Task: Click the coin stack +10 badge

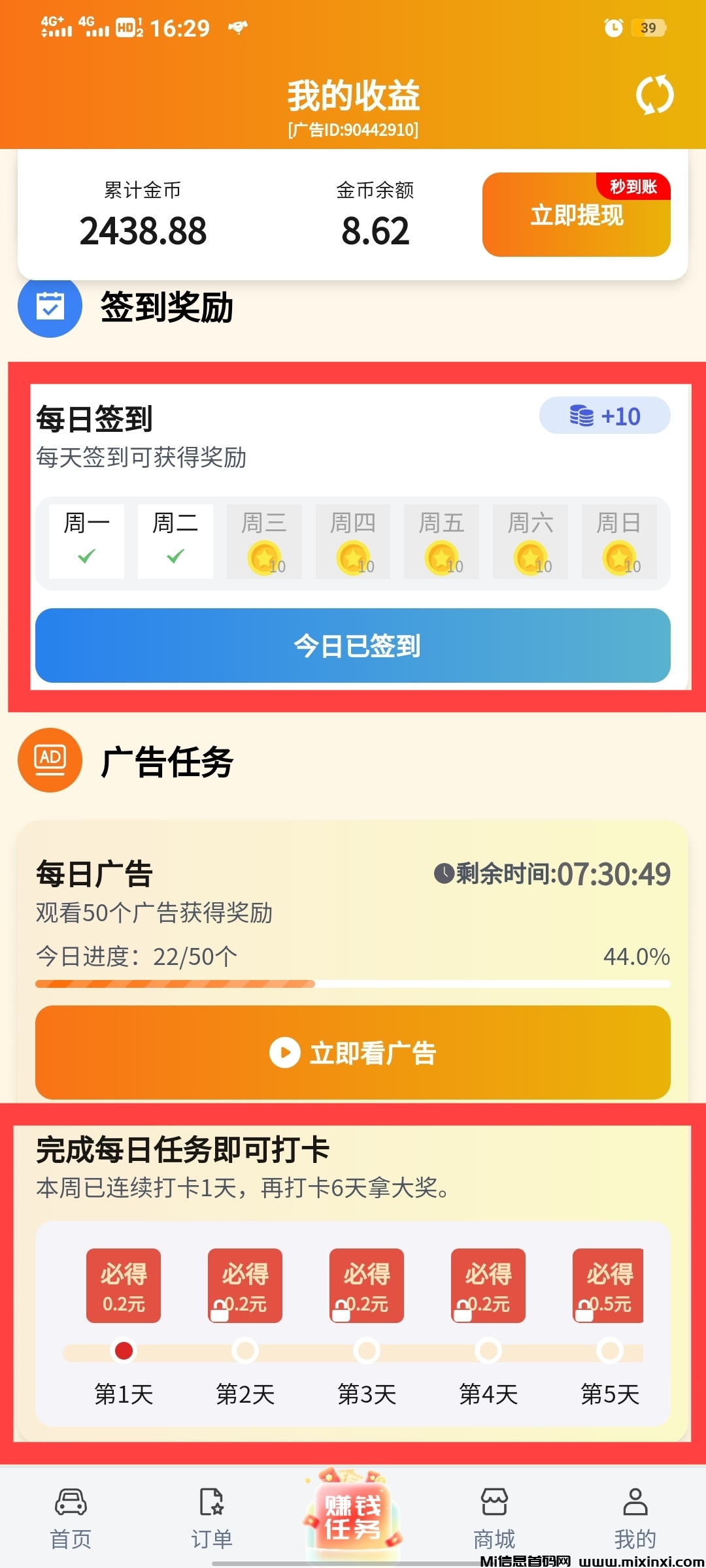Action: pyautogui.click(x=605, y=416)
